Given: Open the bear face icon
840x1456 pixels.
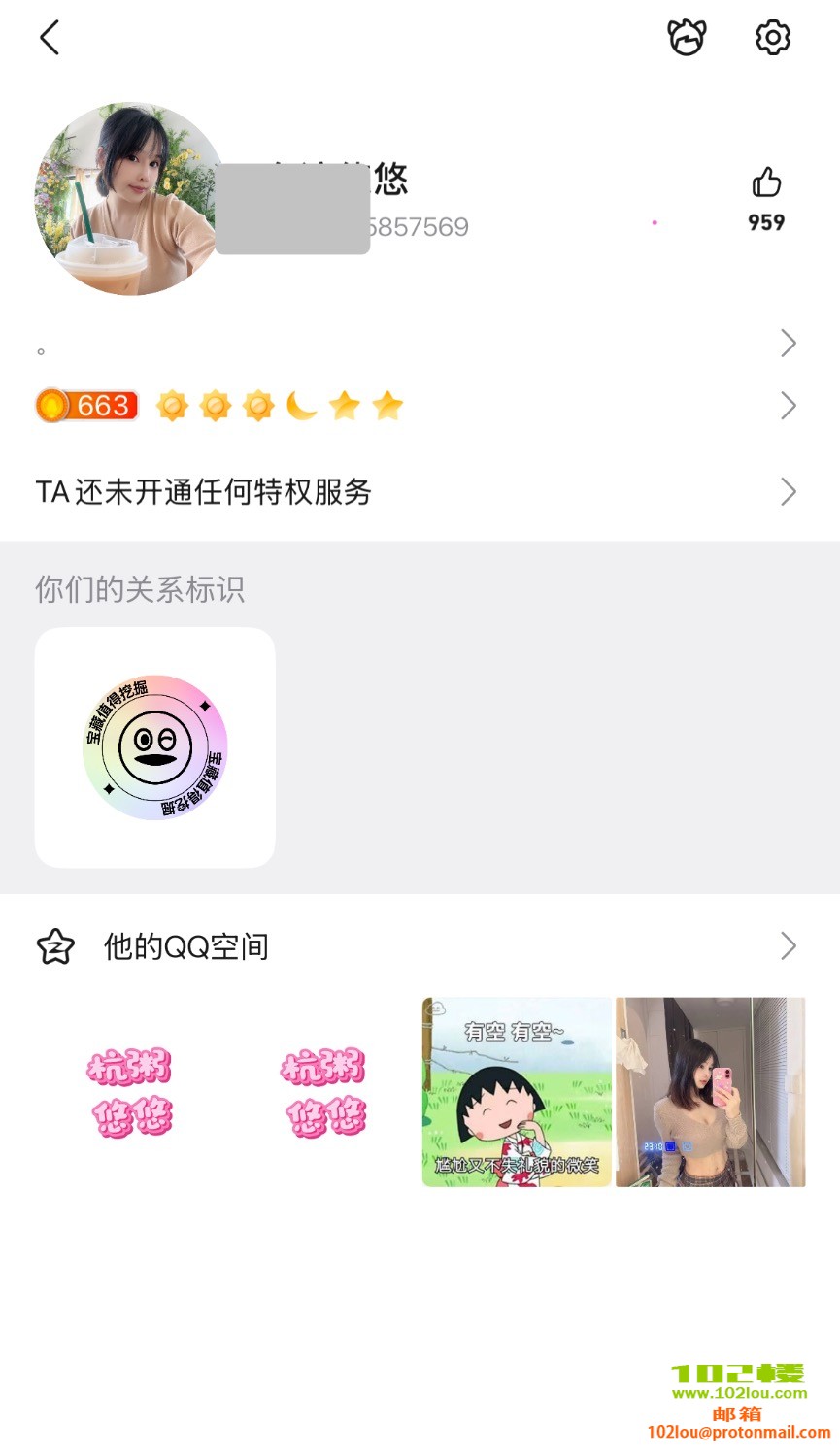Looking at the screenshot, I should click(x=687, y=38).
